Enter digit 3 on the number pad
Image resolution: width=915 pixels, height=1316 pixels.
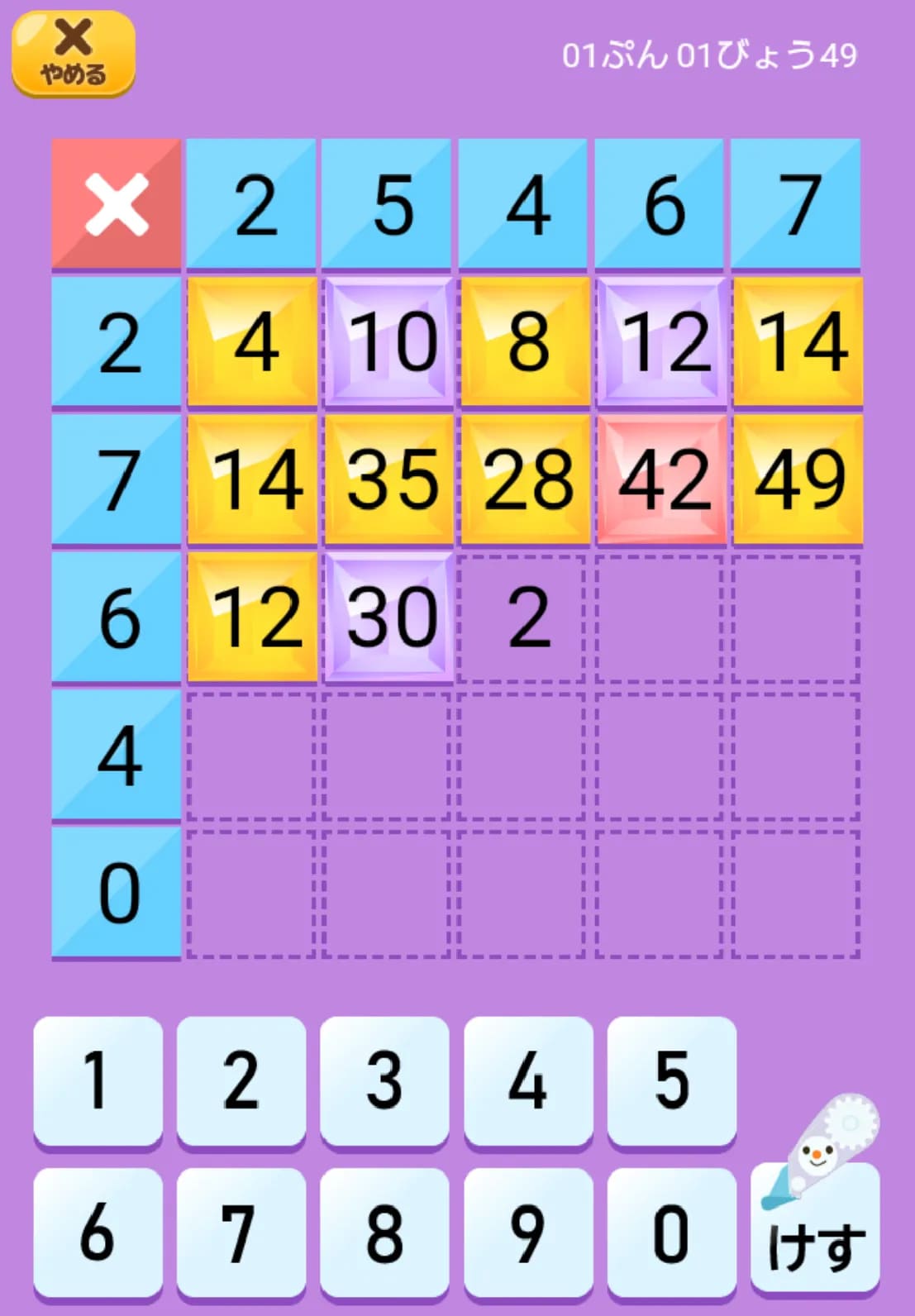[x=384, y=1080]
